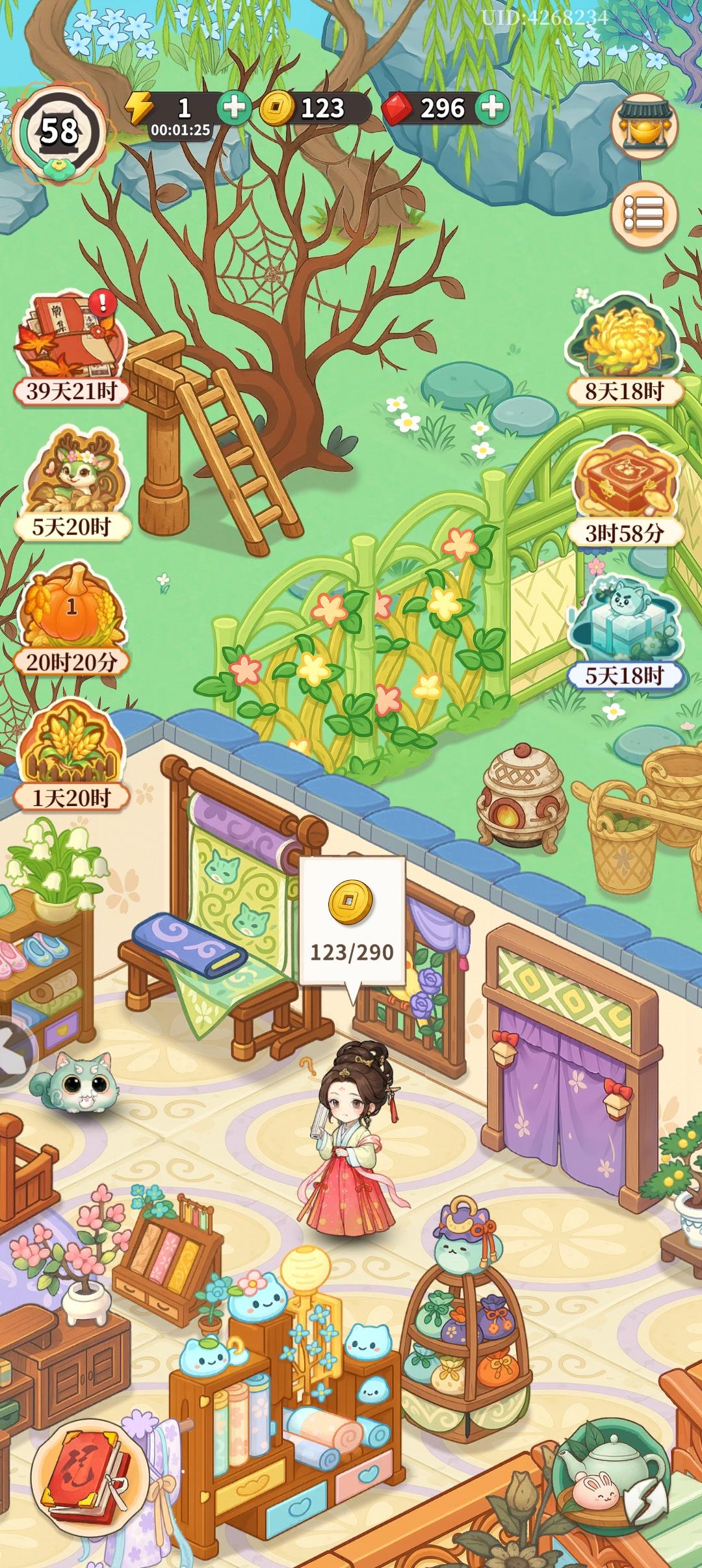Expand the notification badge on the collection icon
702x1568 pixels.
click(103, 301)
